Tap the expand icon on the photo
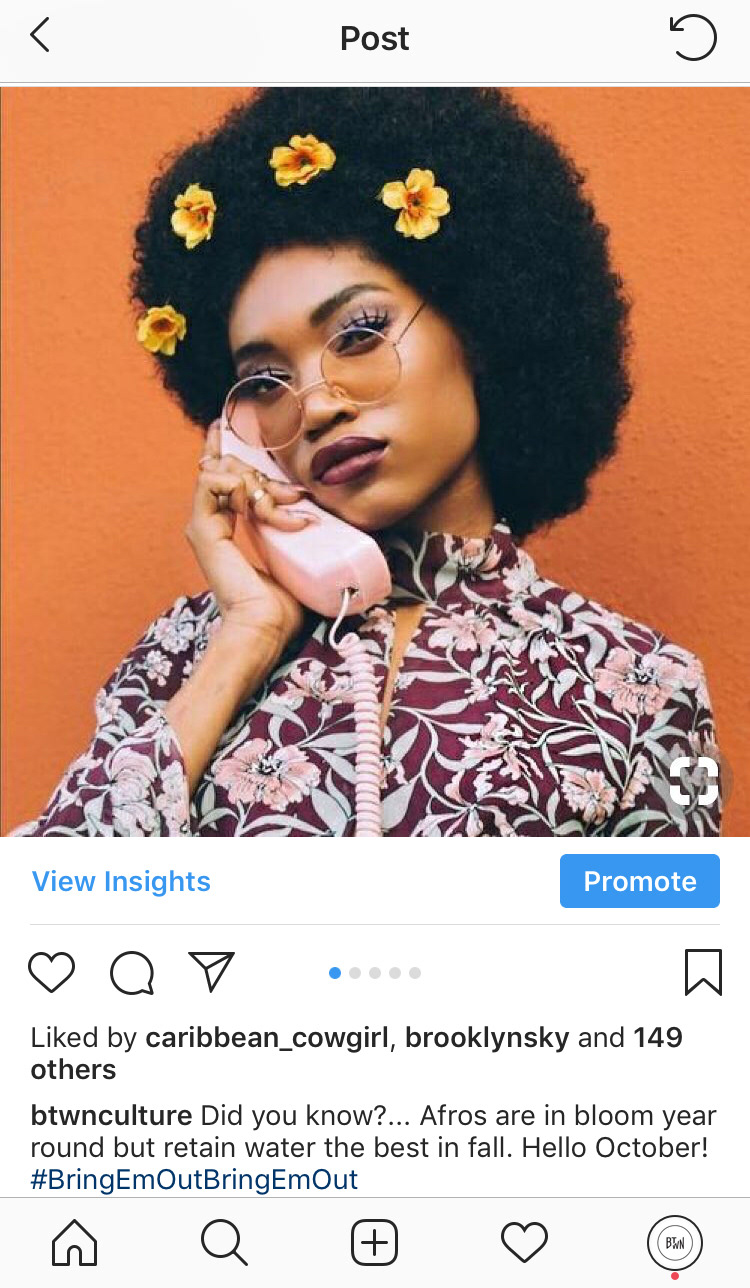Screen dimensions: 750x1288 tap(694, 781)
